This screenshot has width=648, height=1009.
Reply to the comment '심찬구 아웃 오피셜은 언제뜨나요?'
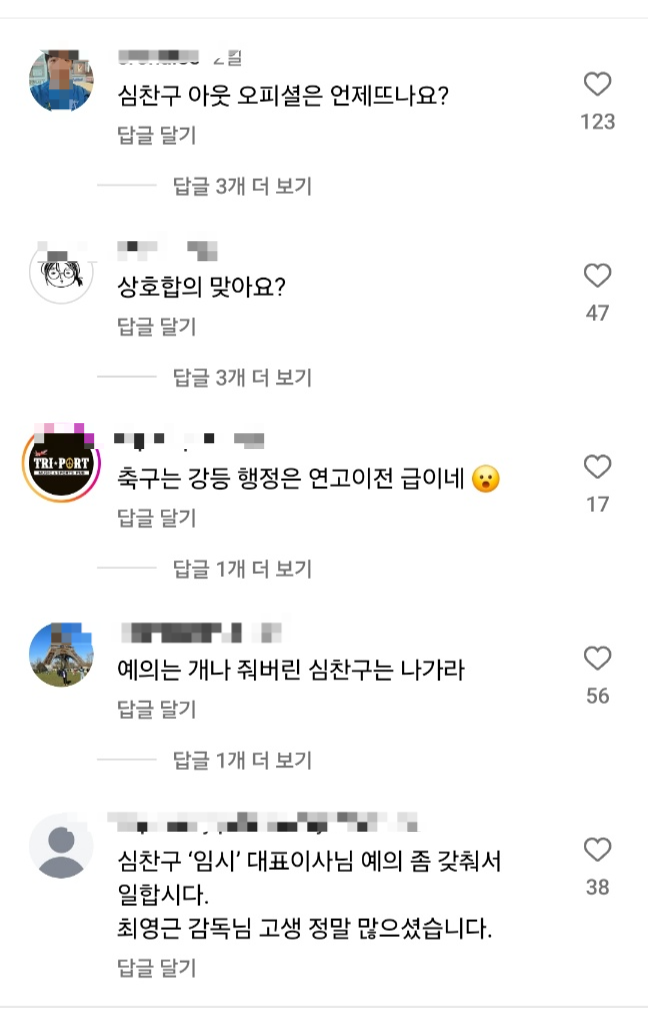pyautogui.click(x=157, y=135)
